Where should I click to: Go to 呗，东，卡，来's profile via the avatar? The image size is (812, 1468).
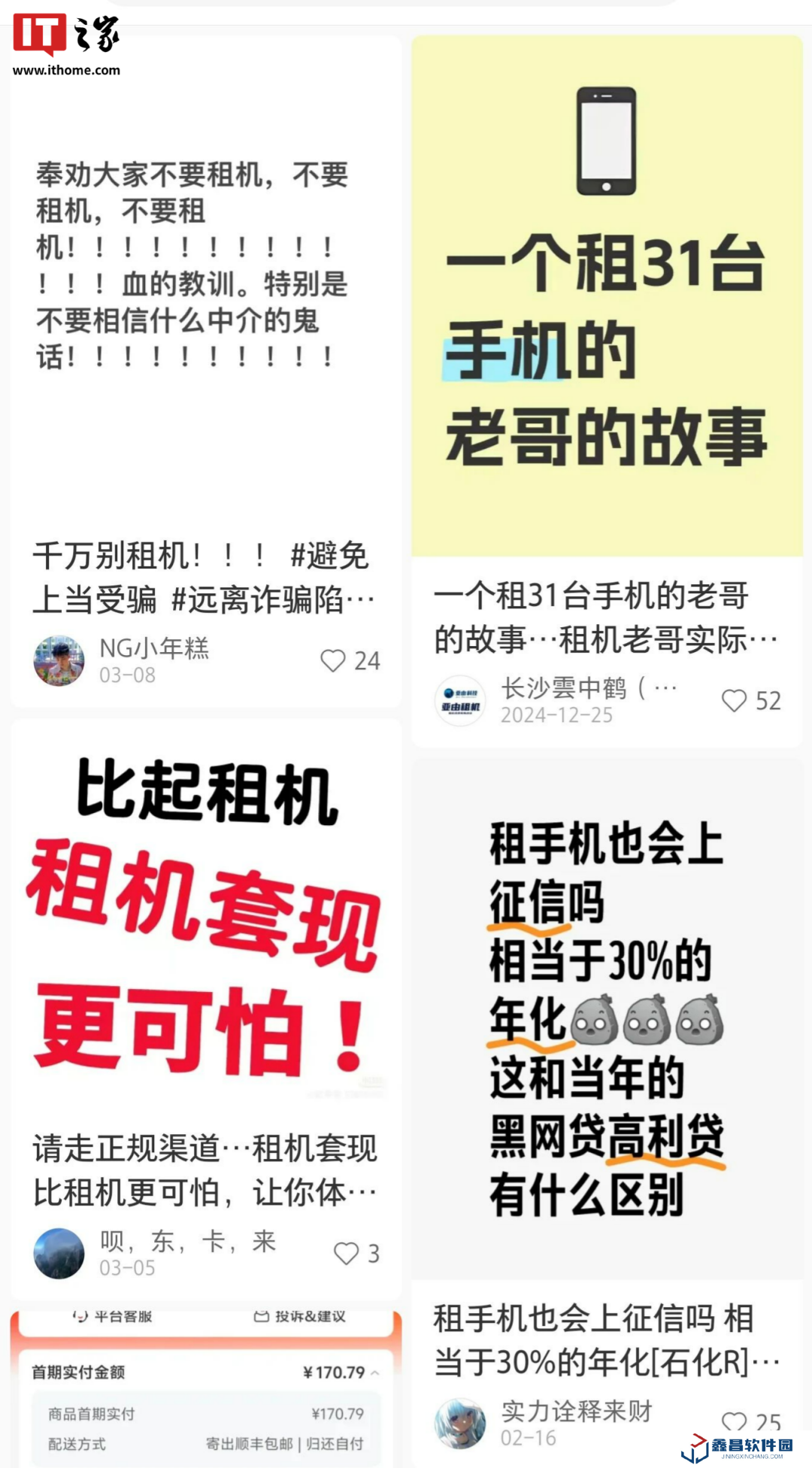[59, 1254]
